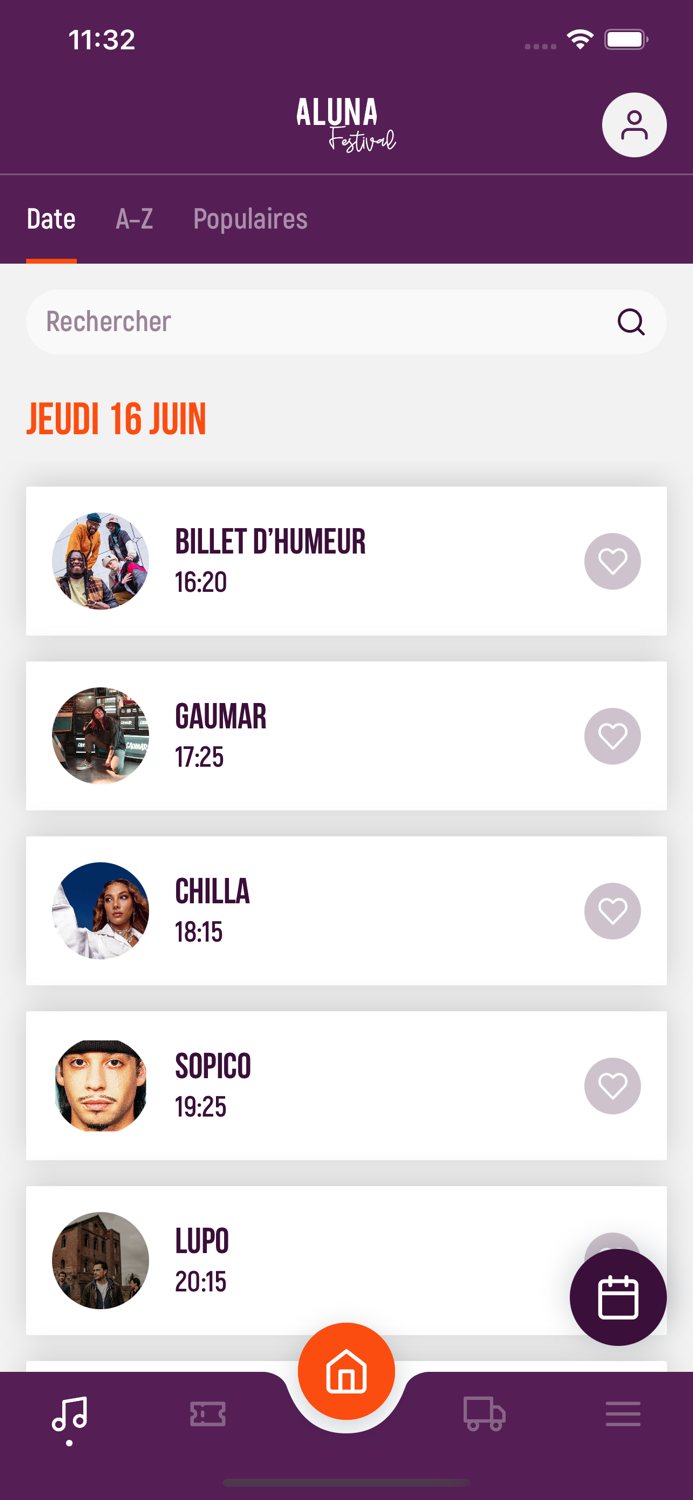Select the Date tab
The height and width of the screenshot is (1500, 693).
click(x=51, y=219)
